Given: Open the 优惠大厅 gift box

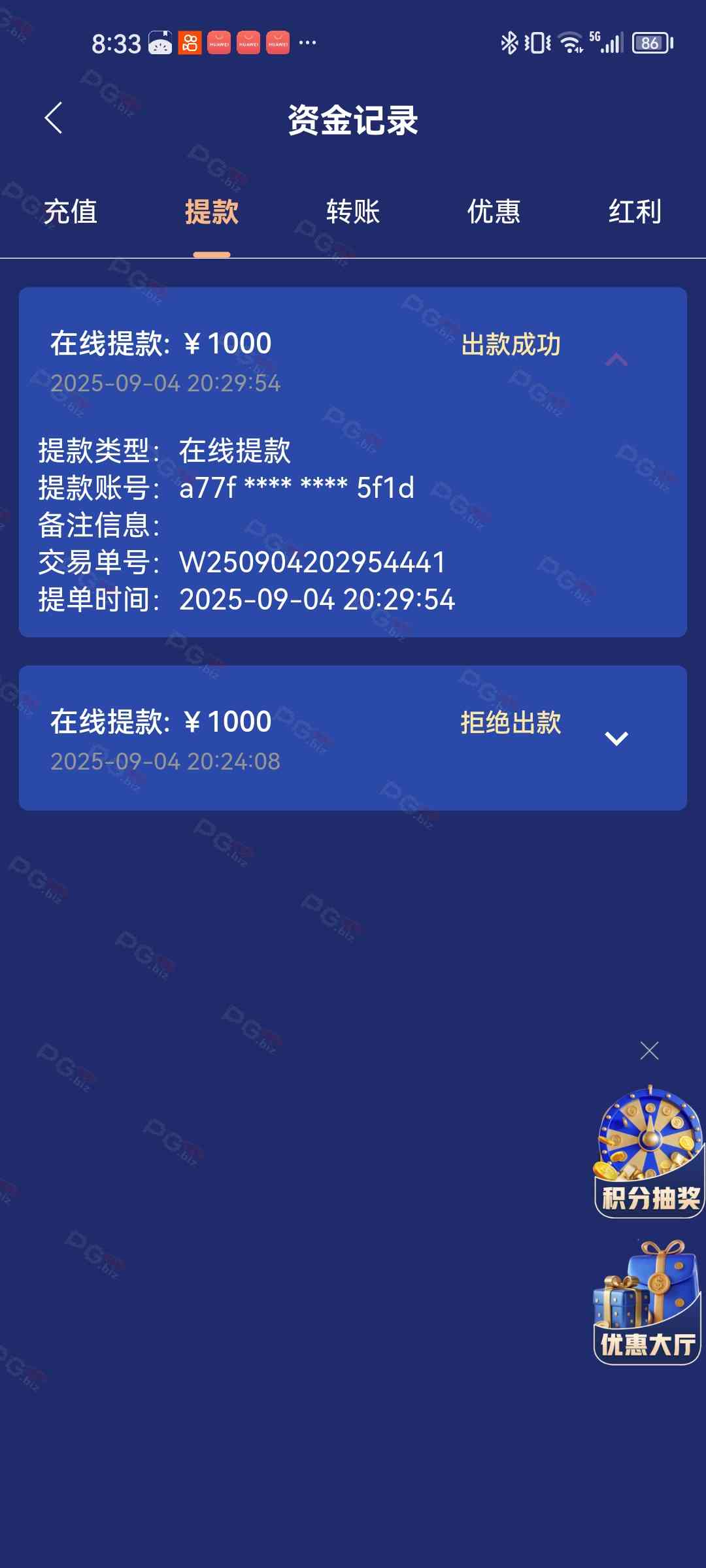Looking at the screenshot, I should tap(647, 1301).
